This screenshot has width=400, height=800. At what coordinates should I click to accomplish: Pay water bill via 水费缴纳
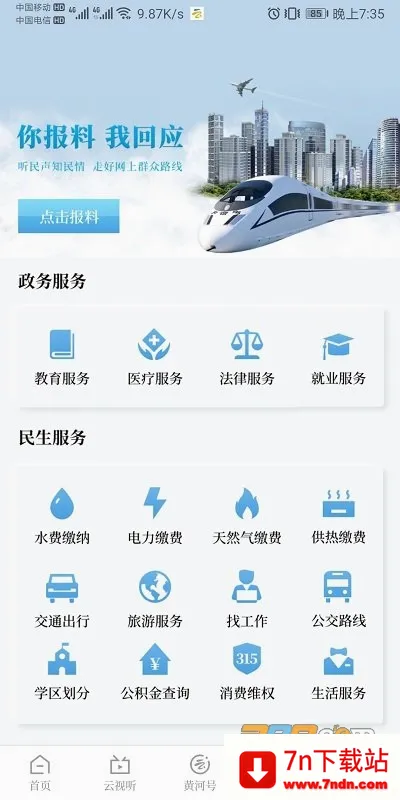[62, 516]
